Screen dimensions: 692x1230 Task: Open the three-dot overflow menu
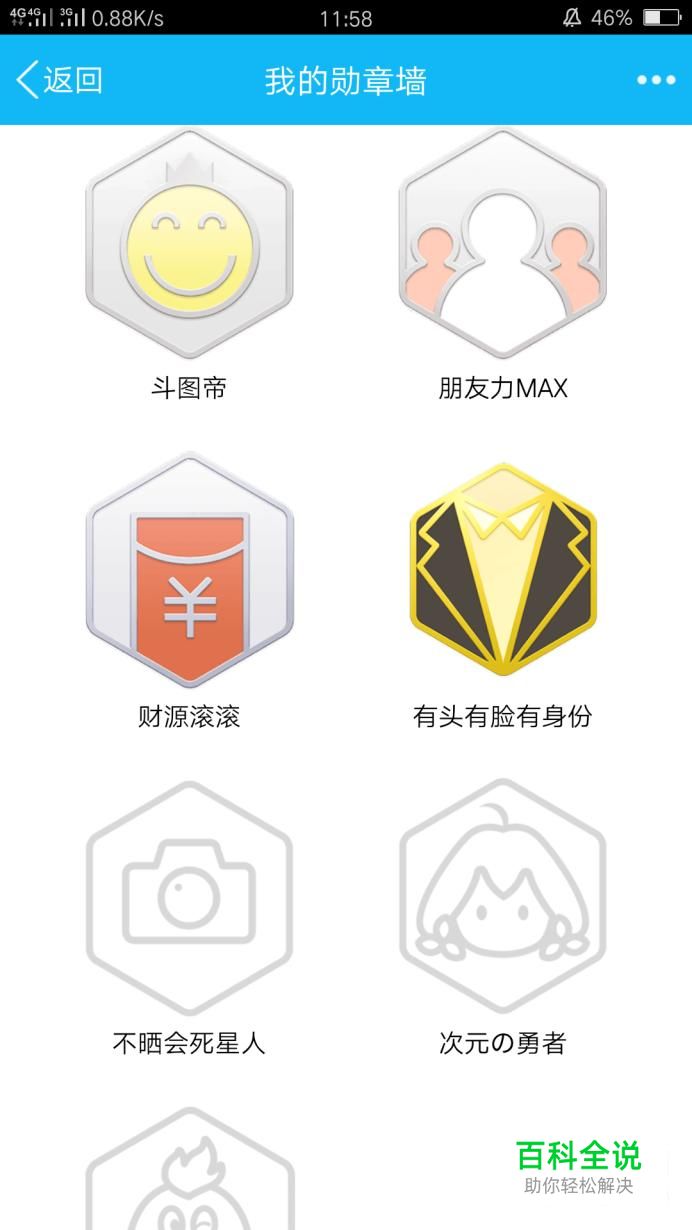656,80
